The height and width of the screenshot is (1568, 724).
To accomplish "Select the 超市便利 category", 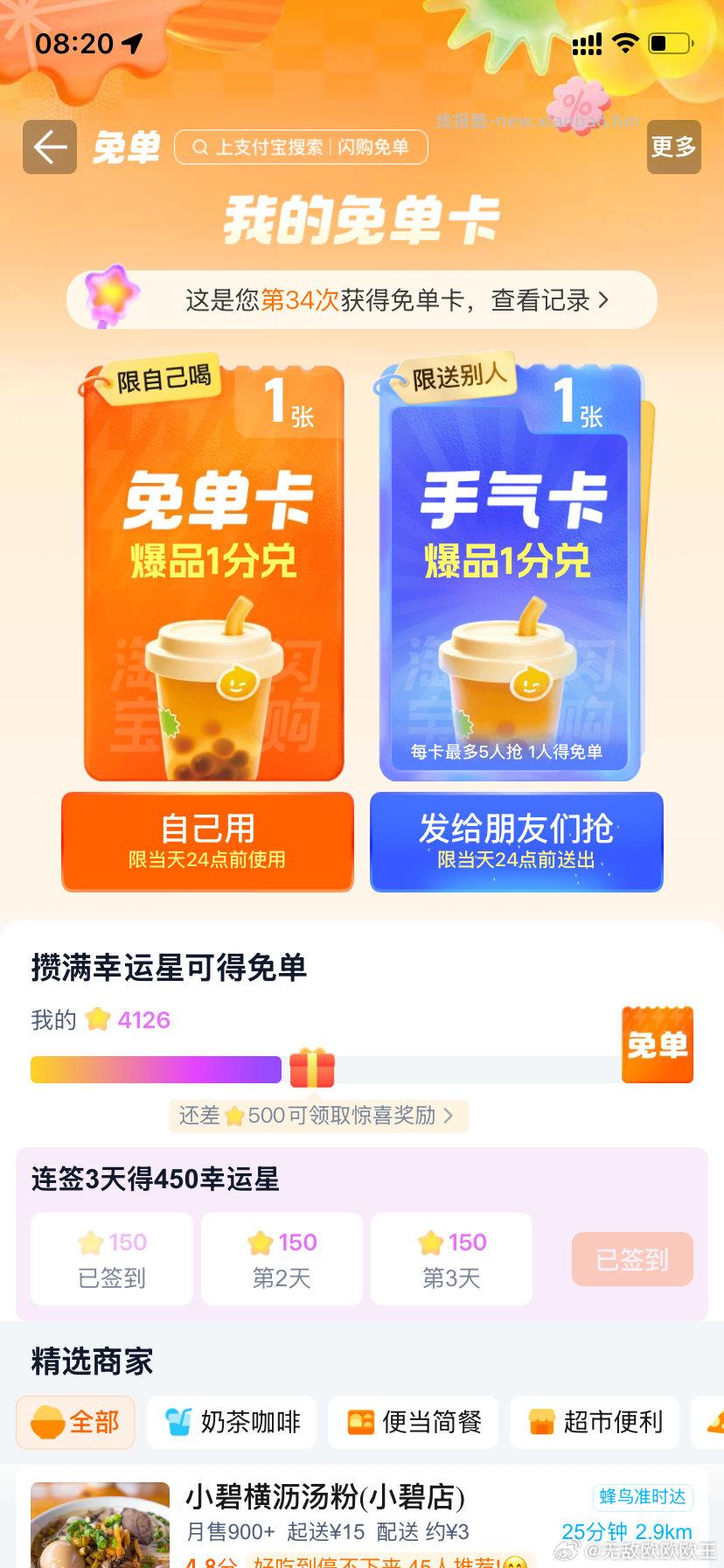I will [x=594, y=1423].
